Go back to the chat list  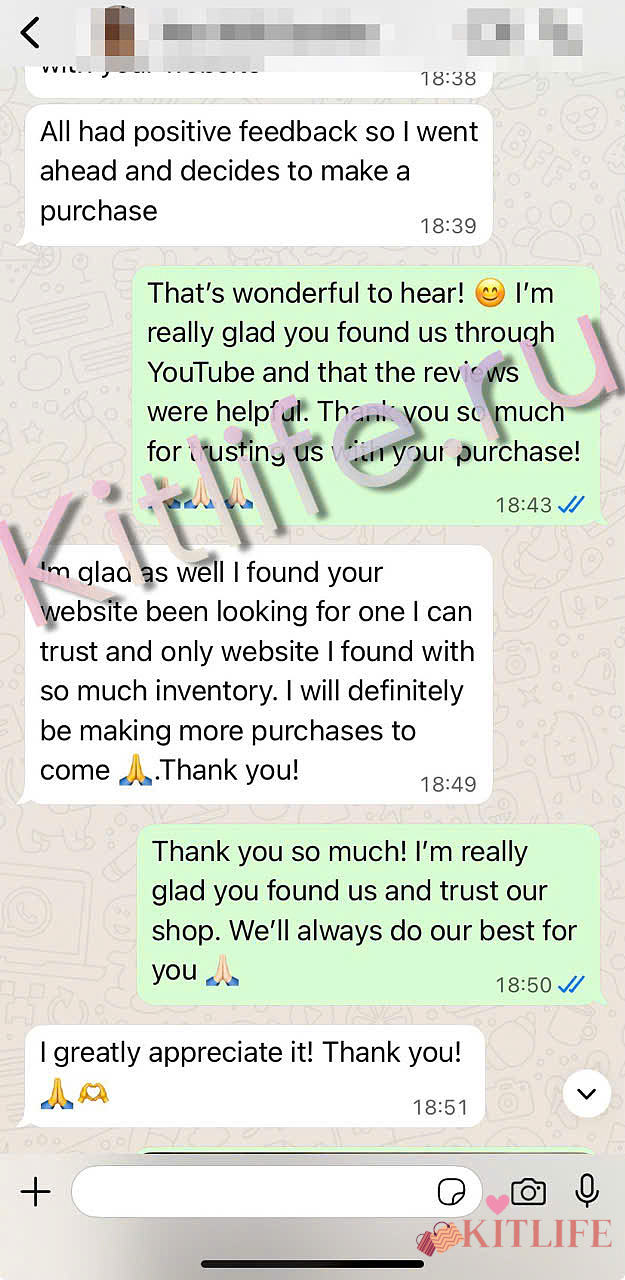pyautogui.click(x=30, y=32)
